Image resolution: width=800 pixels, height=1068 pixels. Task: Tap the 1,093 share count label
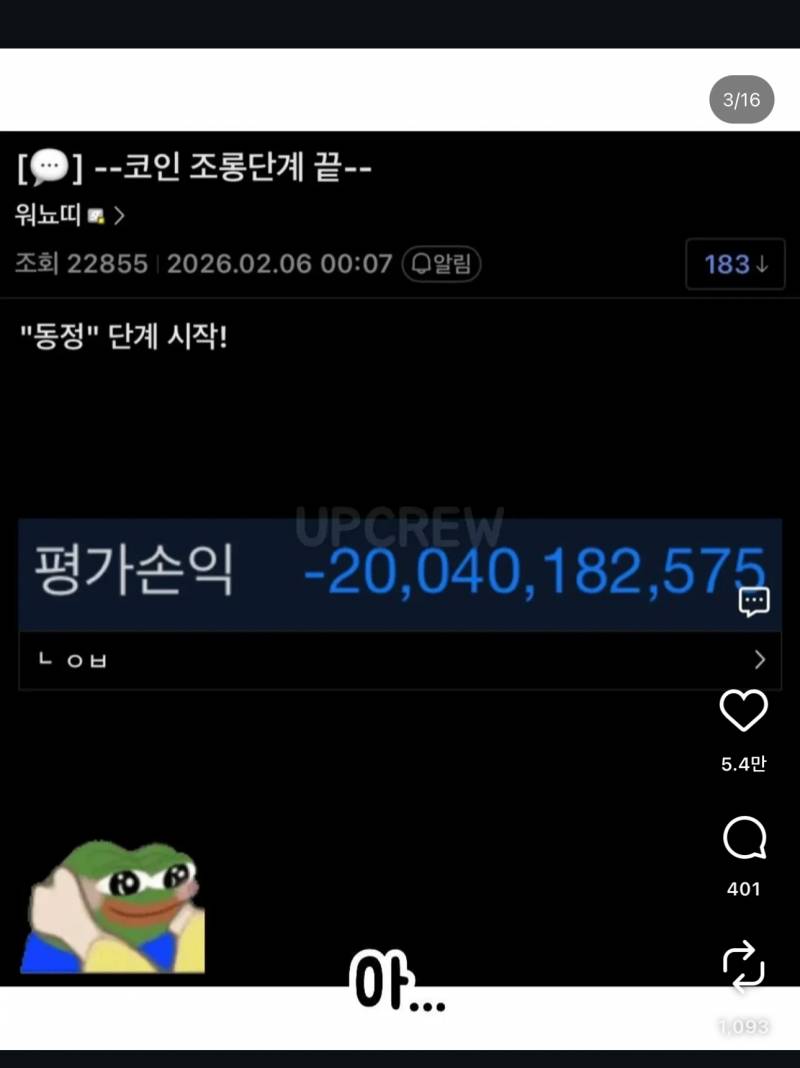pos(742,1026)
